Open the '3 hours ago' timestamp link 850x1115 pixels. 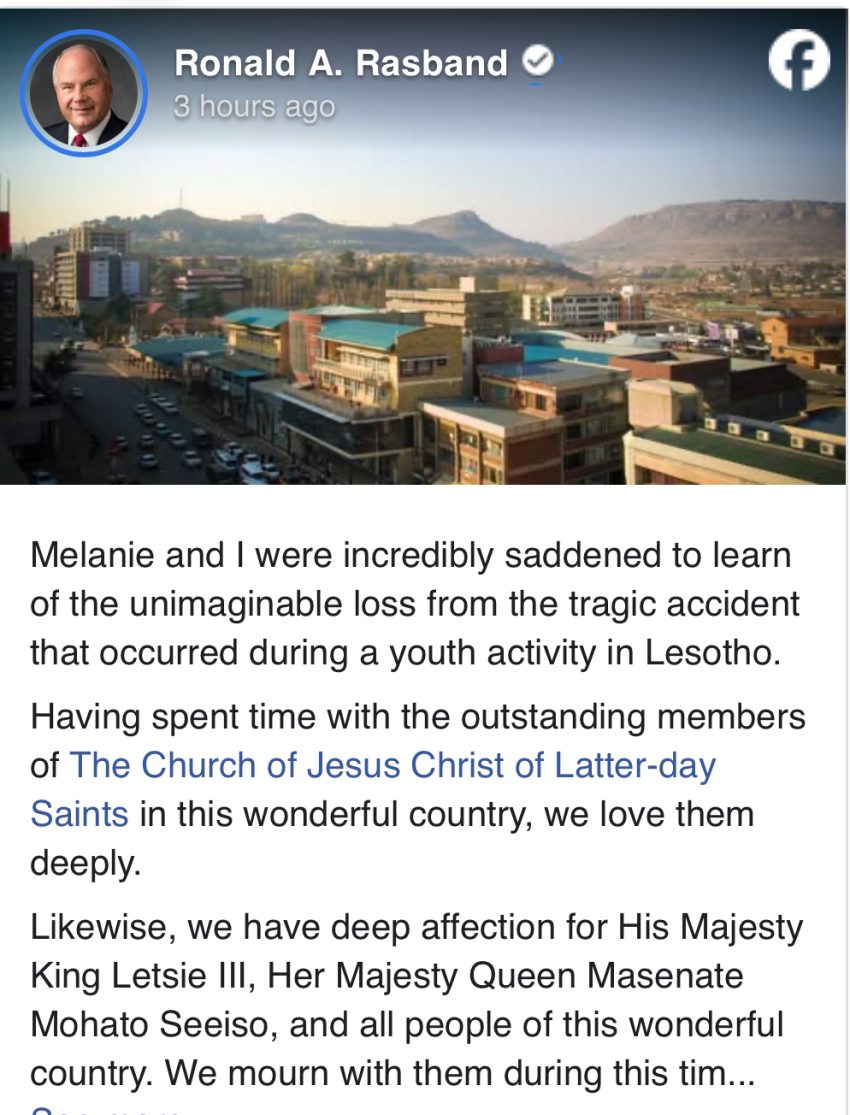click(254, 107)
